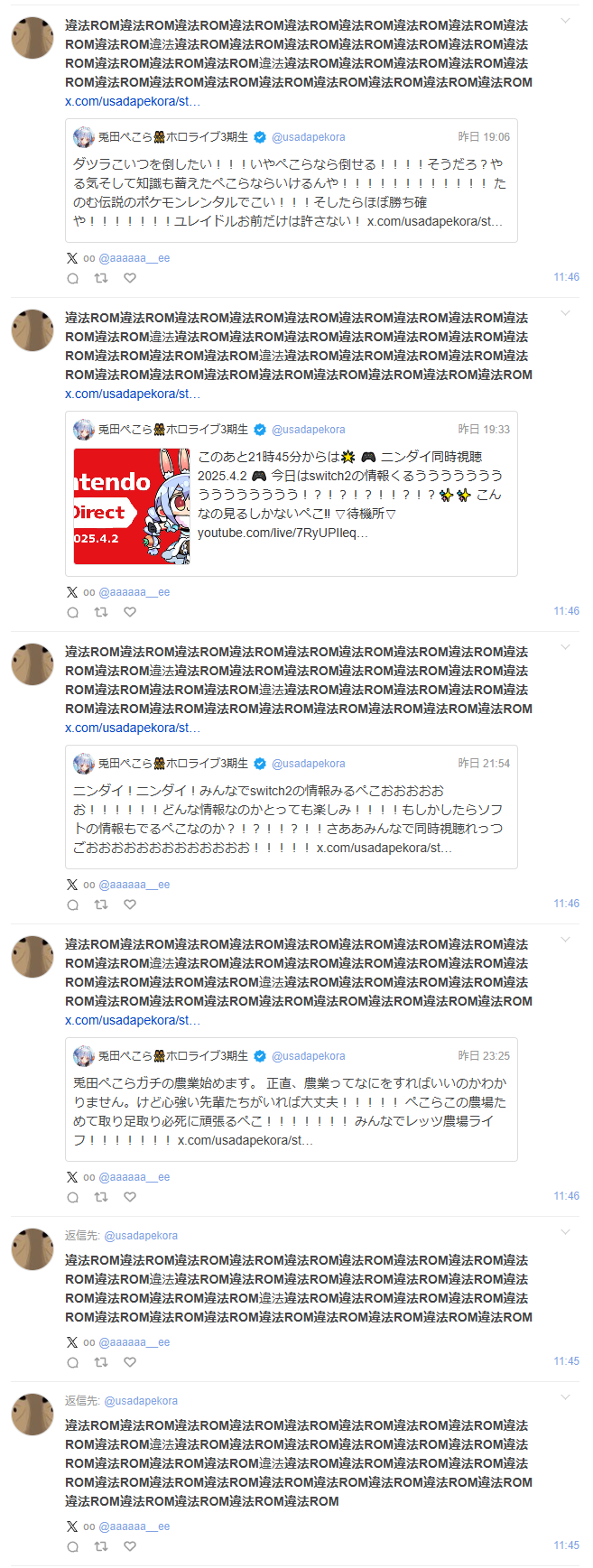Reply to the post quoting the 23:25 tweet
Image resolution: width=593 pixels, height=1568 pixels.
73,1197
